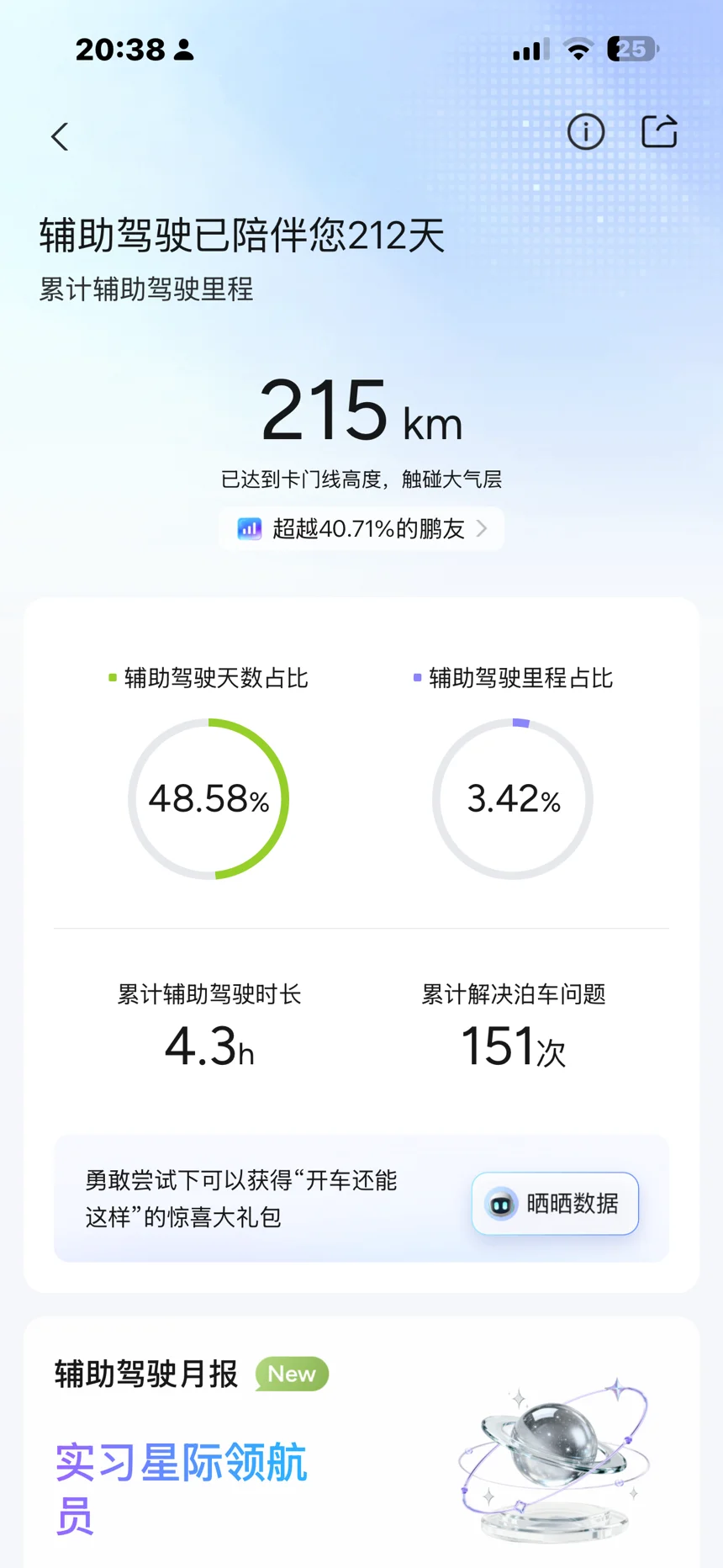The height and width of the screenshot is (1568, 723).
Task: Open the info icon in the header
Action: [x=586, y=132]
